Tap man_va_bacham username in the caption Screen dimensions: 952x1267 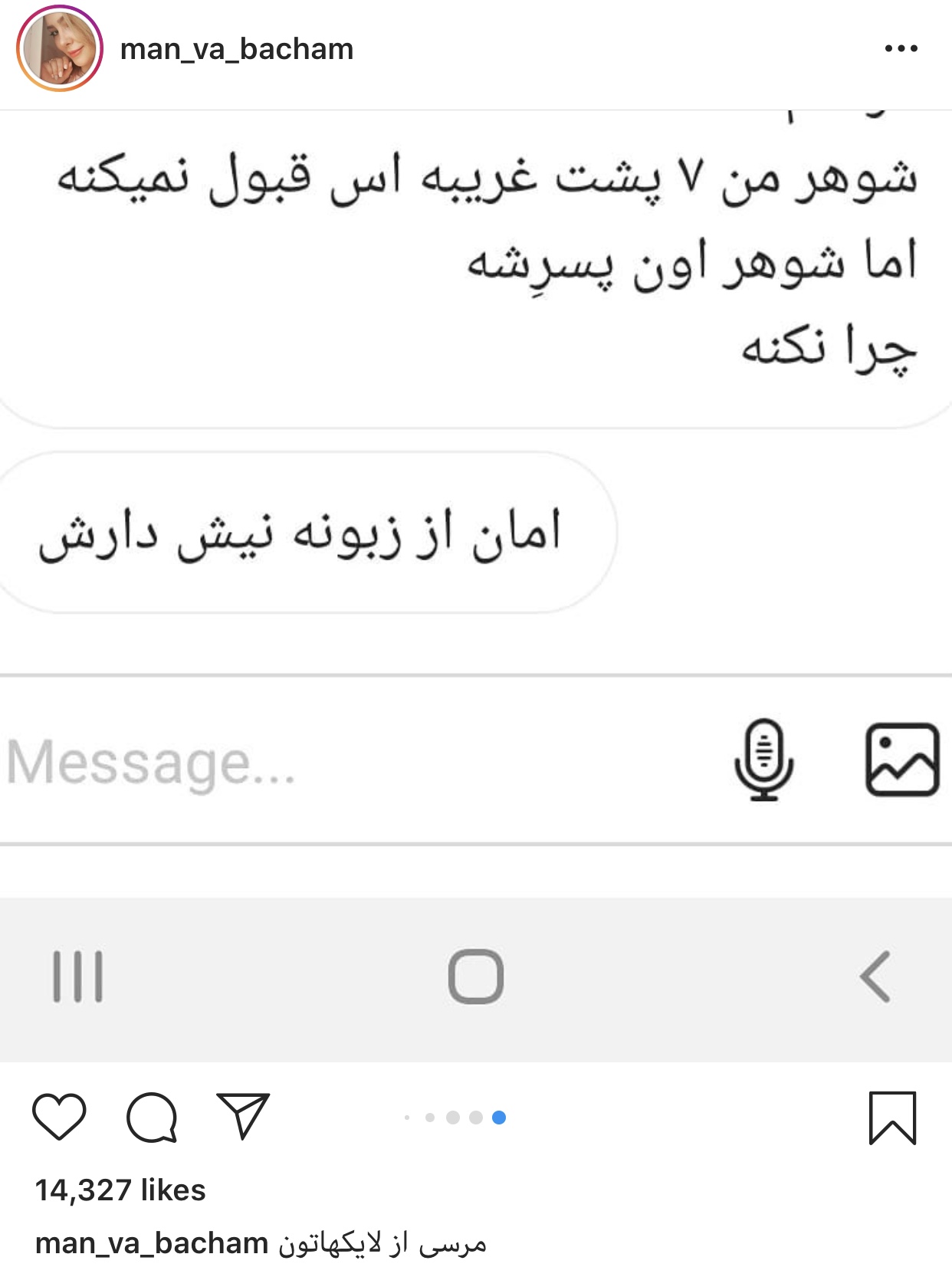click(152, 1243)
